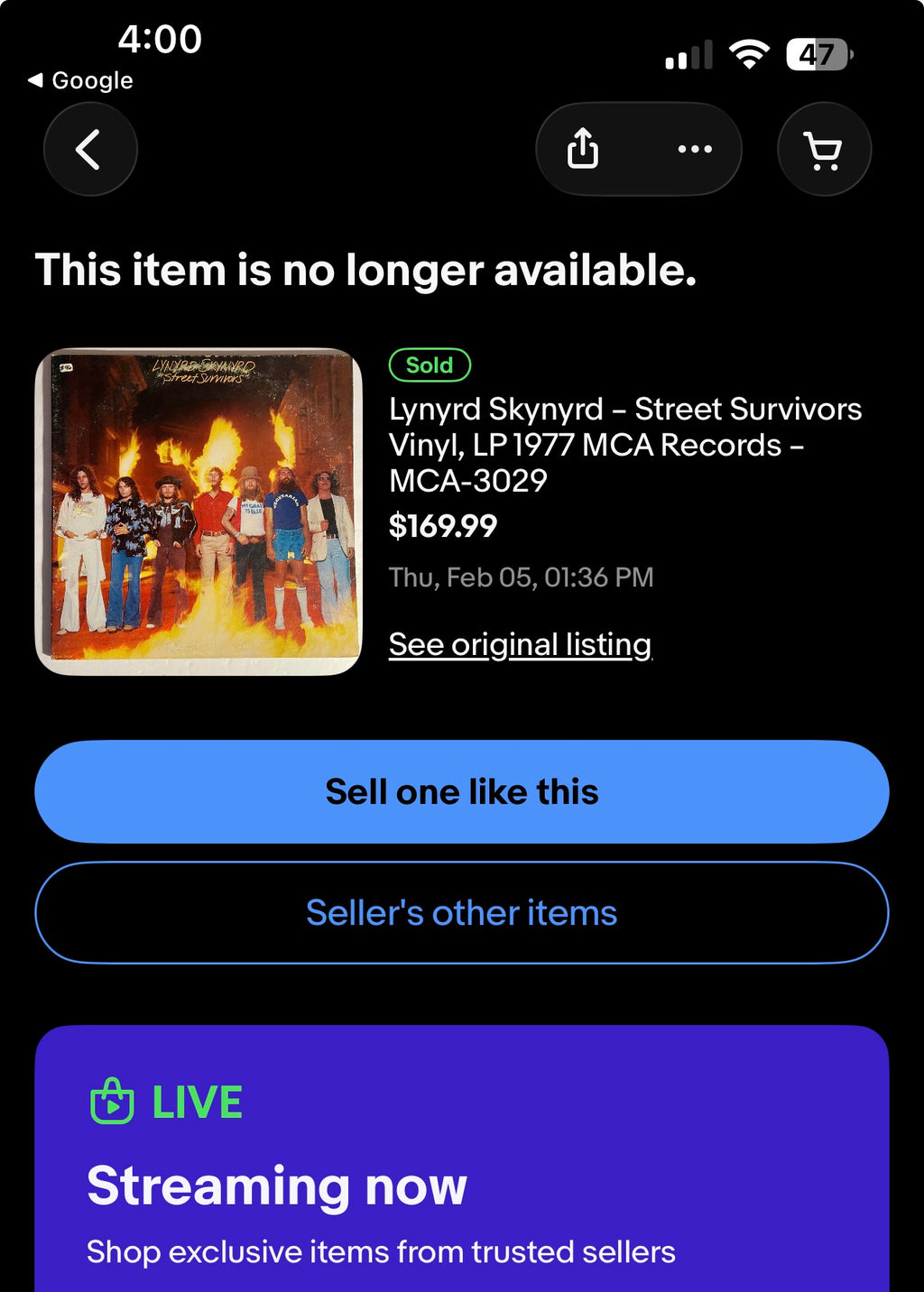View the shopping cart icon
Screen dimensions: 924x1292
tap(823, 149)
